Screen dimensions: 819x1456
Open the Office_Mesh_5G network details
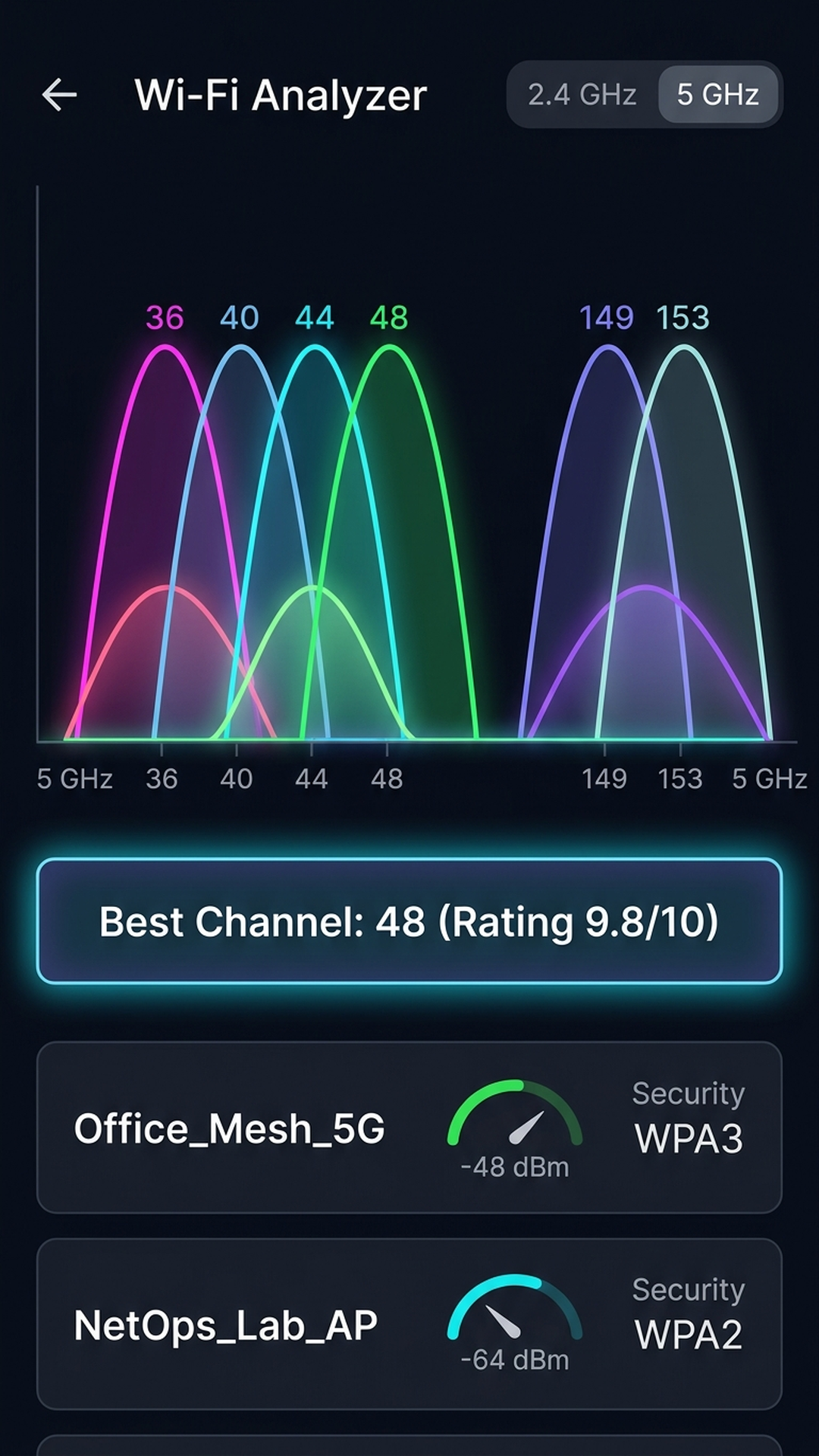[x=409, y=1128]
